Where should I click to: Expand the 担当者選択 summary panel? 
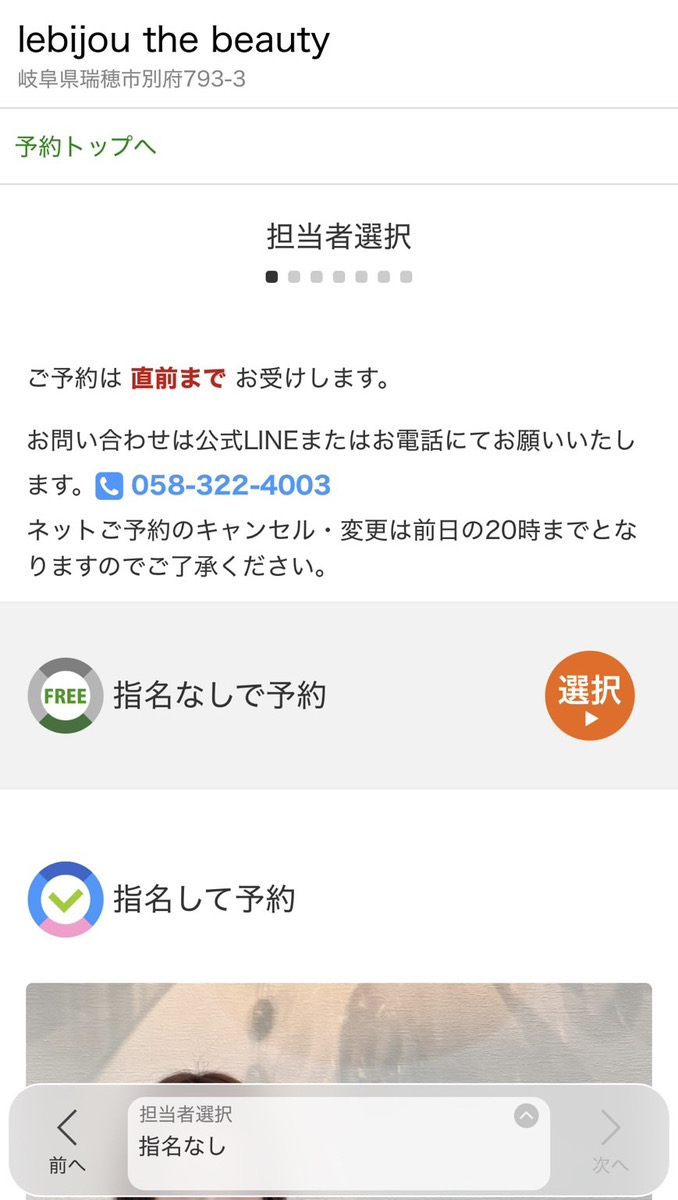526,1116
